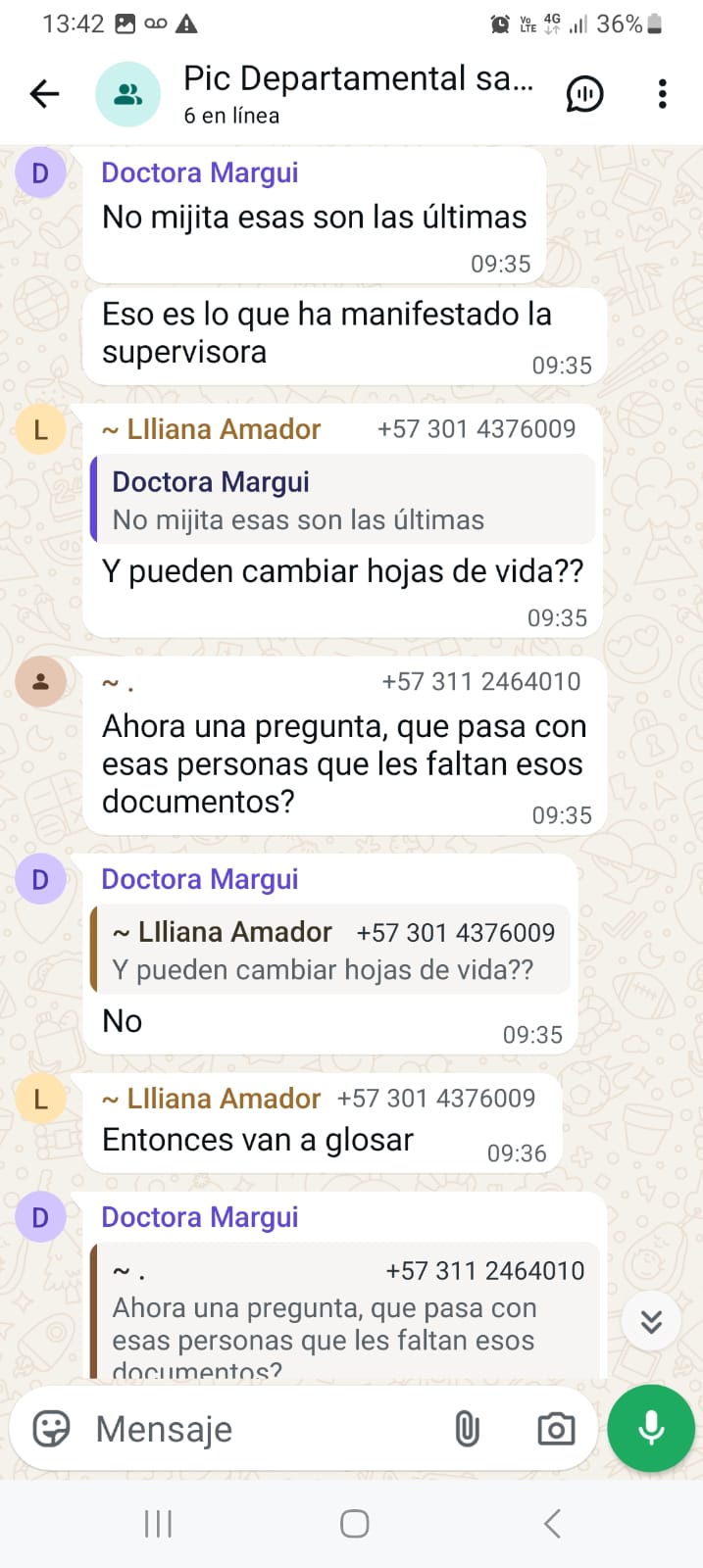The width and height of the screenshot is (703, 1568).
Task: Attach a file with the paperclip
Action: pyautogui.click(x=468, y=1429)
